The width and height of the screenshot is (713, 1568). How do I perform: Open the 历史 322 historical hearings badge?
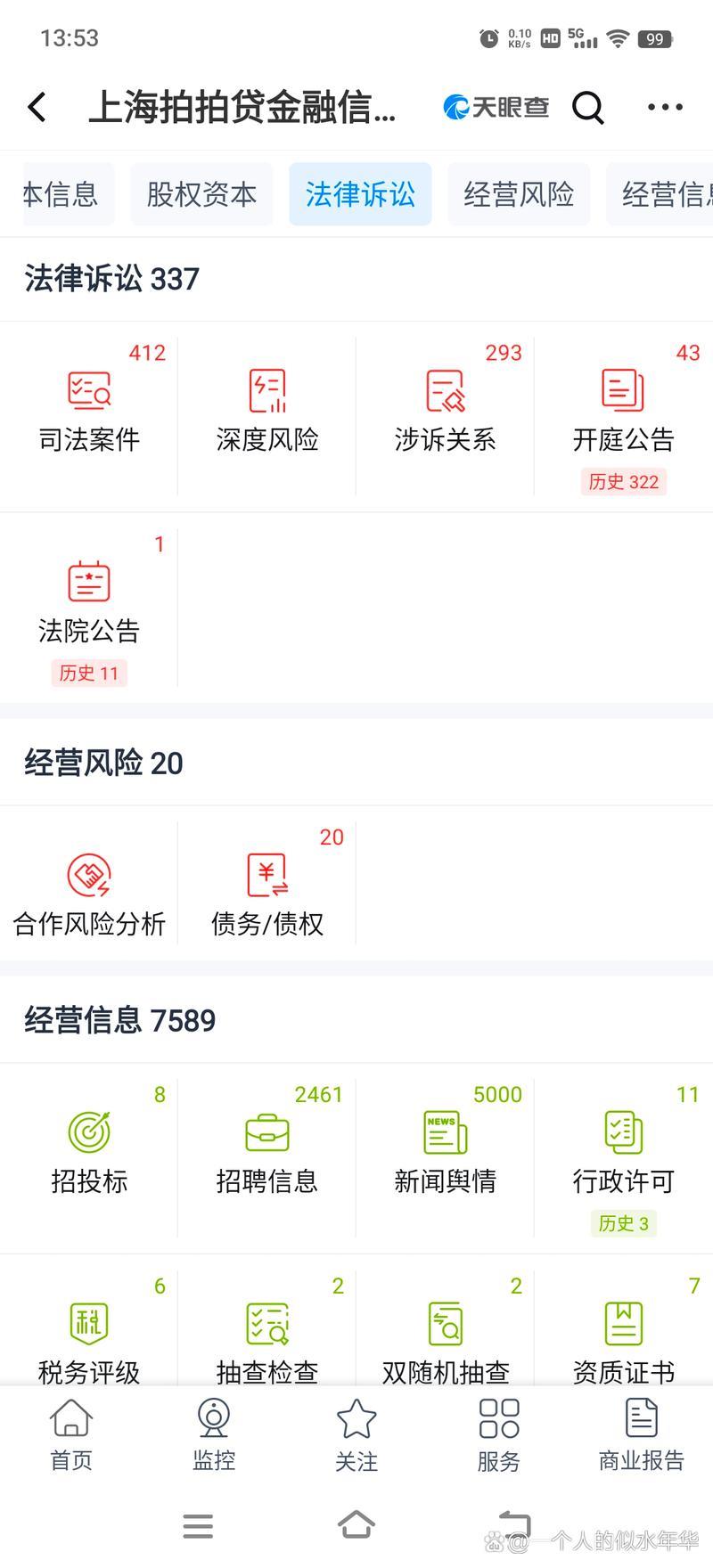[x=624, y=482]
